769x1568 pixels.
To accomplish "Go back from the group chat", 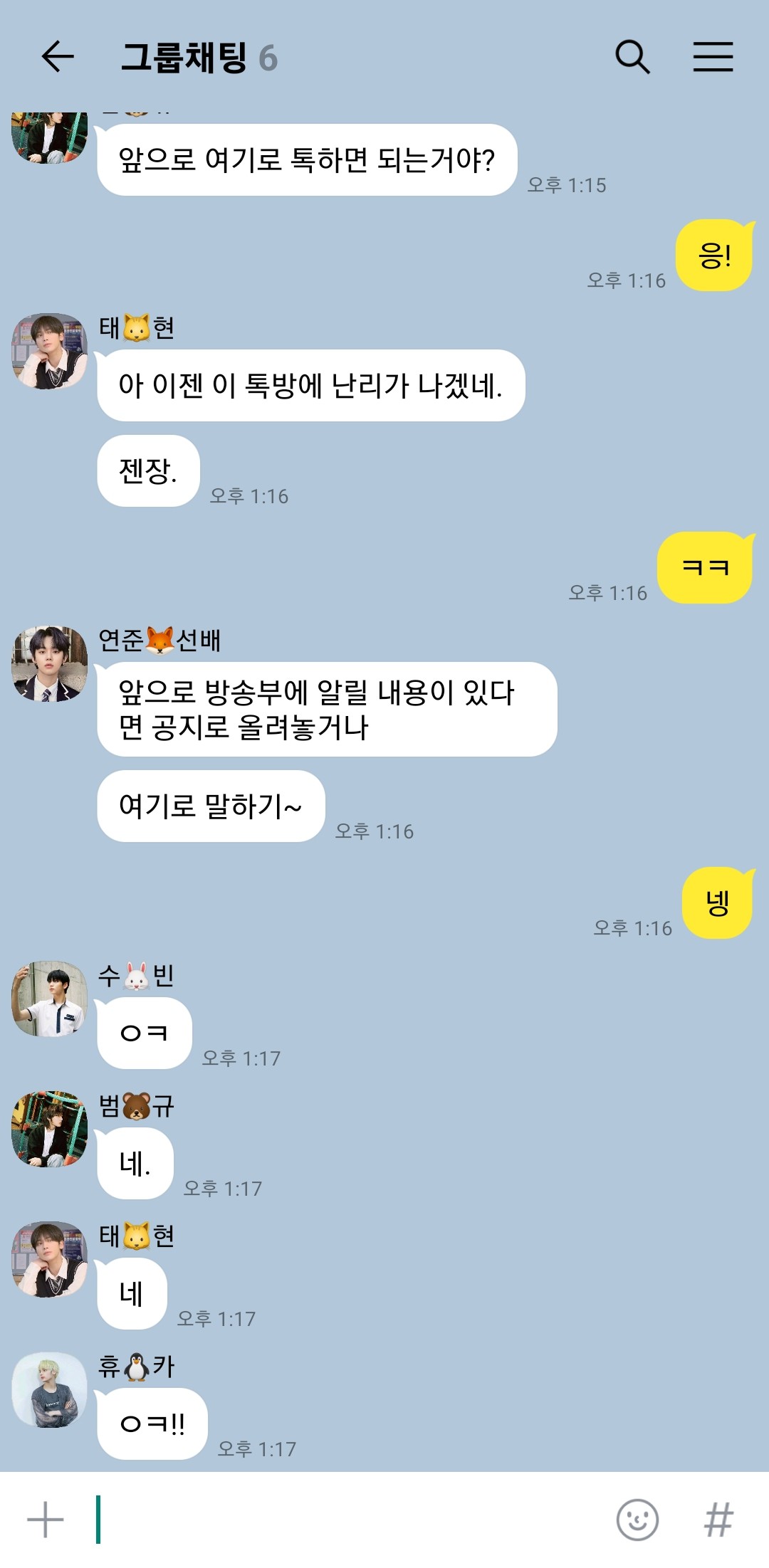I will pos(58,57).
